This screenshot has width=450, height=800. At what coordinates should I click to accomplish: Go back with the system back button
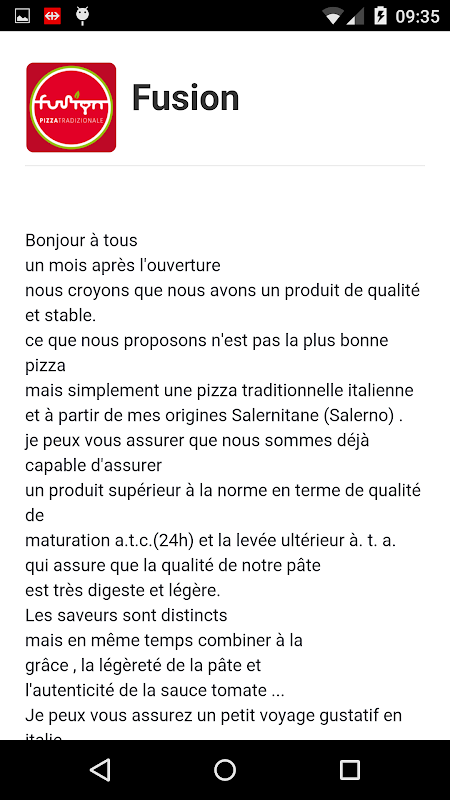[x=100, y=770]
